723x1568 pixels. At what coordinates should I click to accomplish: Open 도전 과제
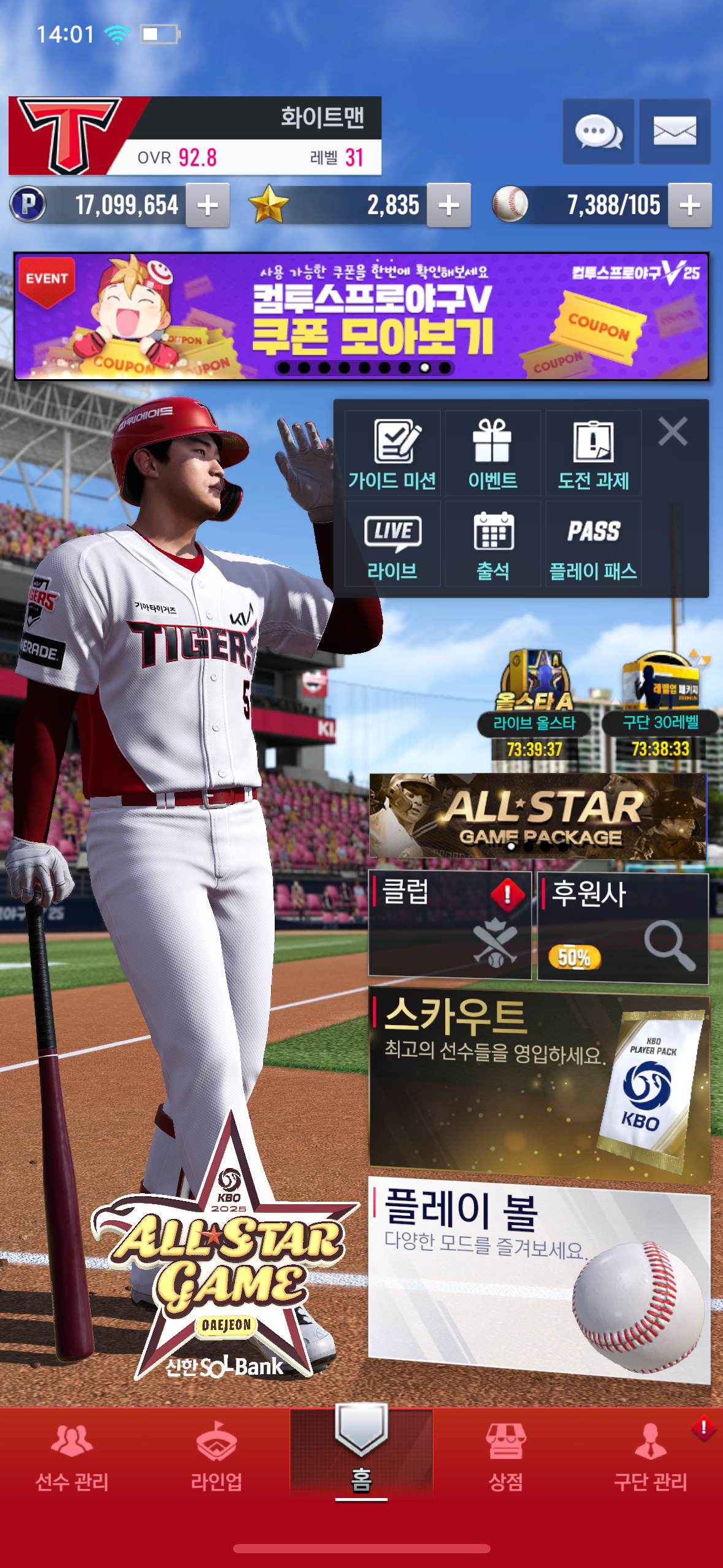(593, 454)
